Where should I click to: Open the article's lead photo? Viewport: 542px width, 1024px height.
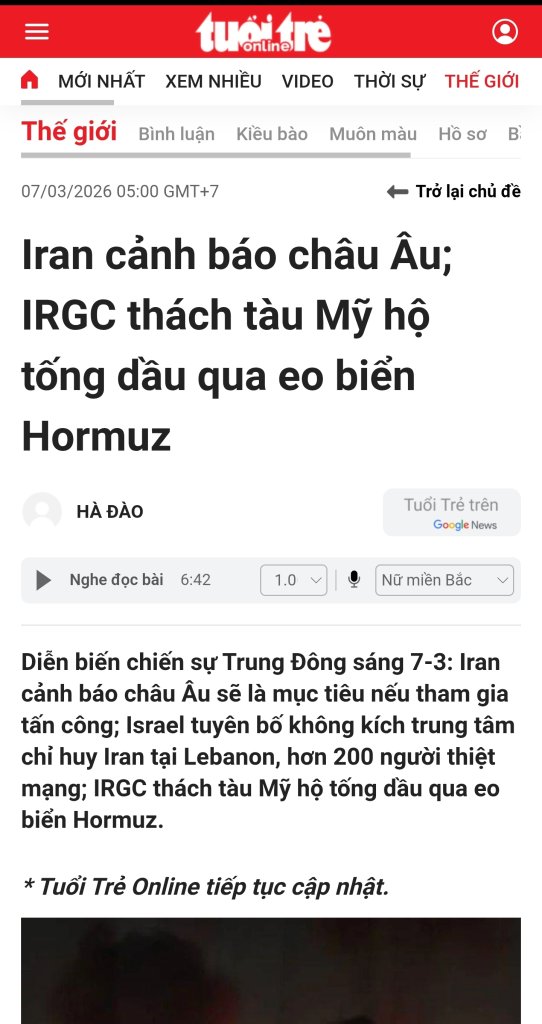click(271, 970)
